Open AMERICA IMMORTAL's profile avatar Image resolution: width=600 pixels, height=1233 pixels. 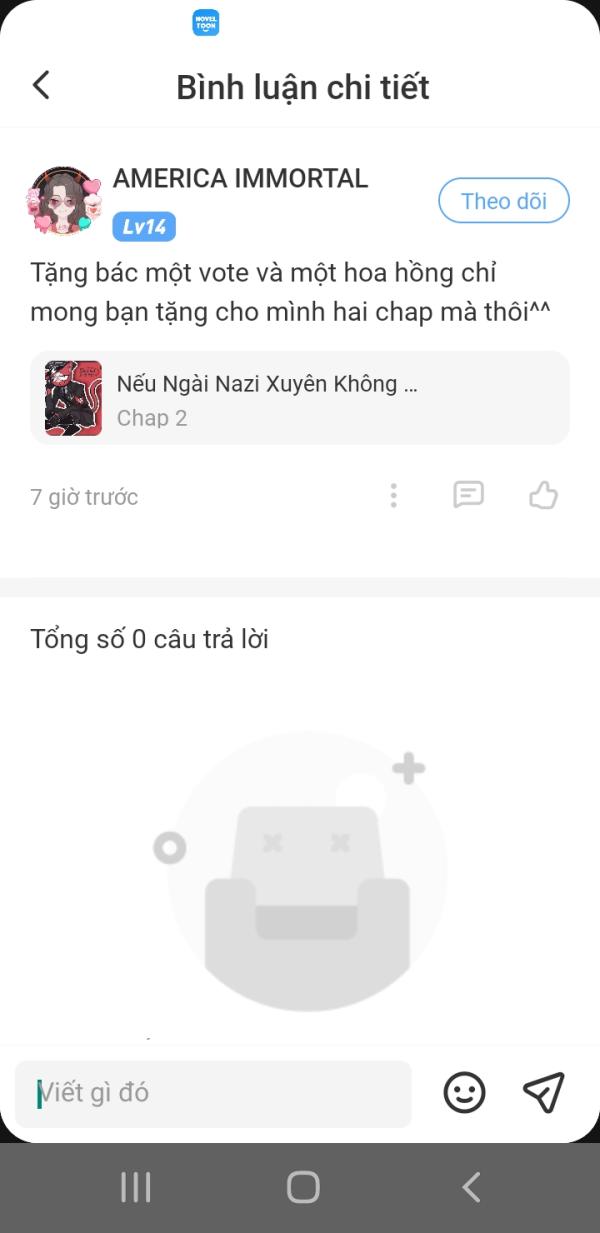65,200
